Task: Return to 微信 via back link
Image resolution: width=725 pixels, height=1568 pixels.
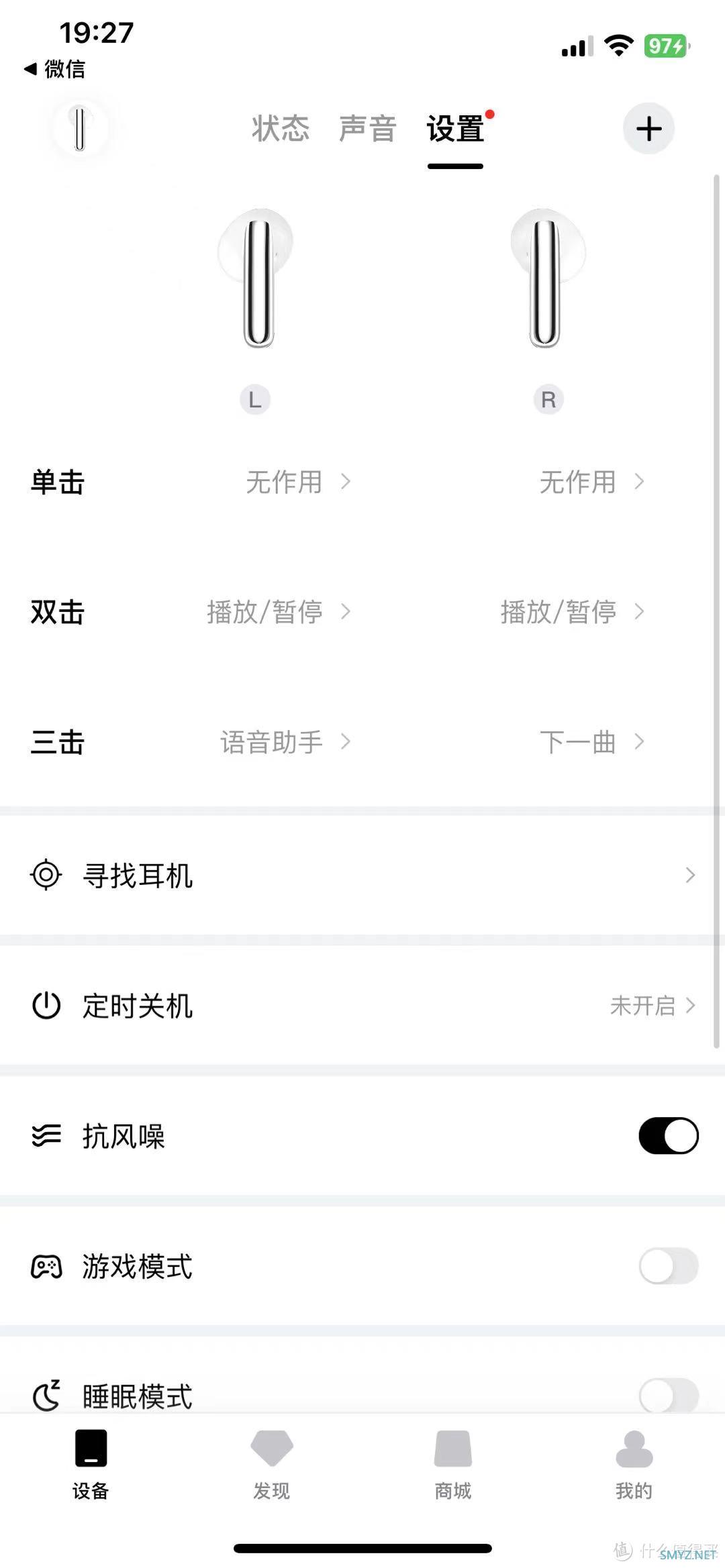Action: pyautogui.click(x=55, y=68)
